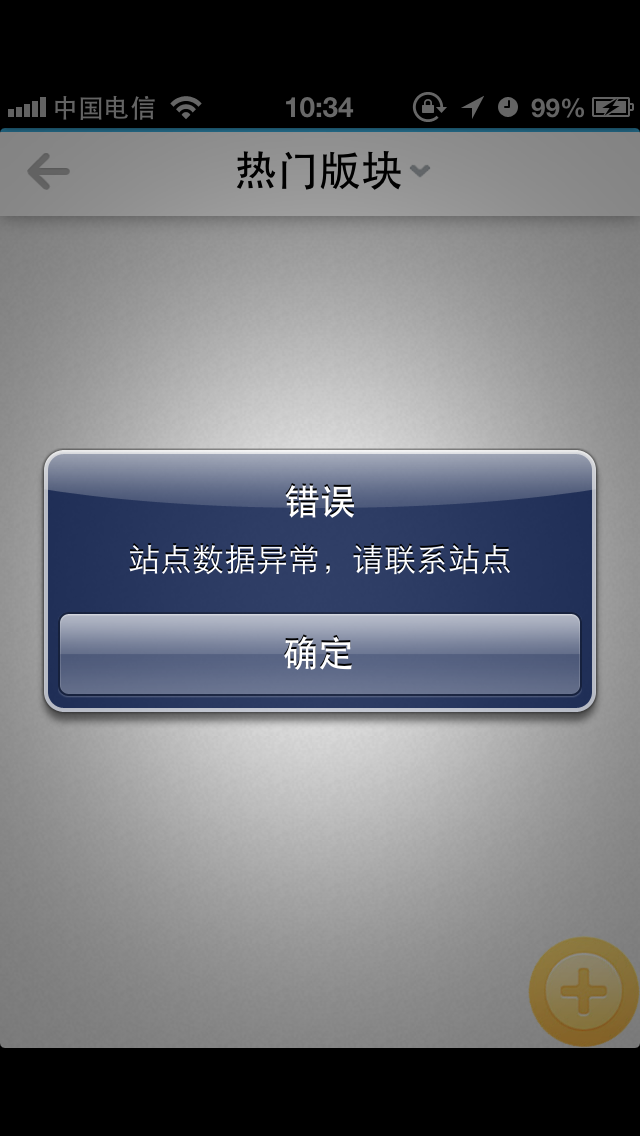Confirm the error dialog with 确定

pyautogui.click(x=319, y=654)
